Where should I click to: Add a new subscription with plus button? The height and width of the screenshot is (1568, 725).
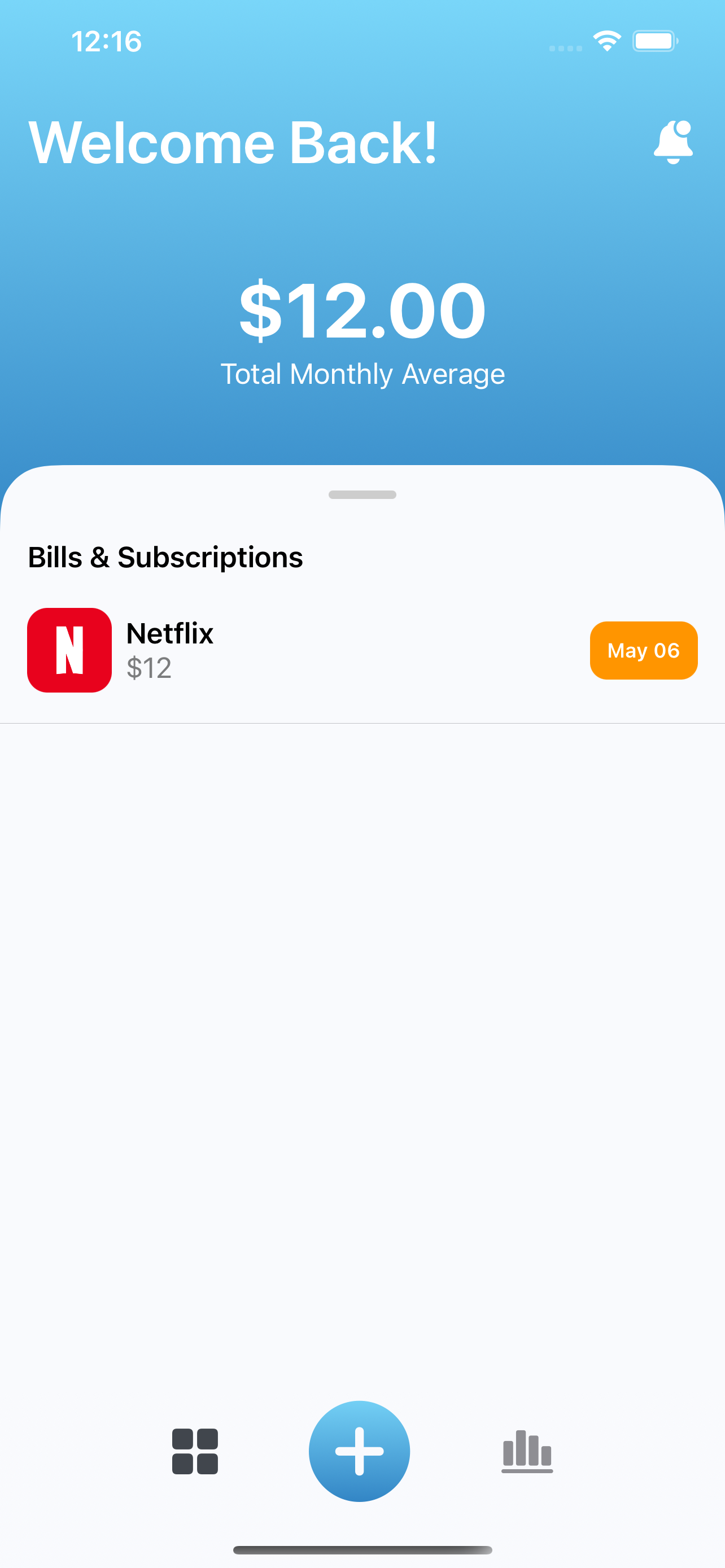point(359,1451)
